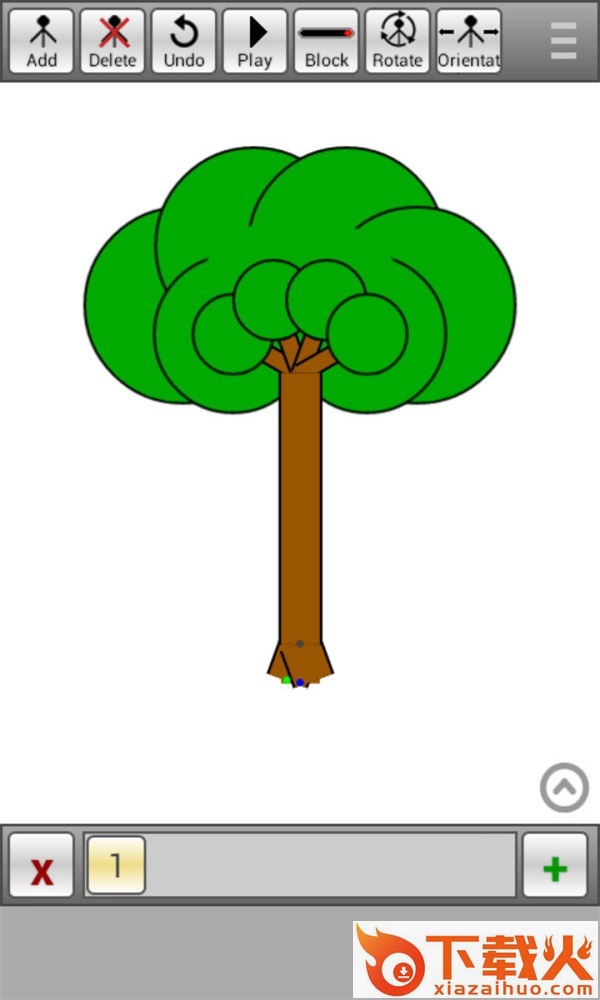The height and width of the screenshot is (1000, 600).
Task: Open the Orientation tool
Action: point(468,42)
